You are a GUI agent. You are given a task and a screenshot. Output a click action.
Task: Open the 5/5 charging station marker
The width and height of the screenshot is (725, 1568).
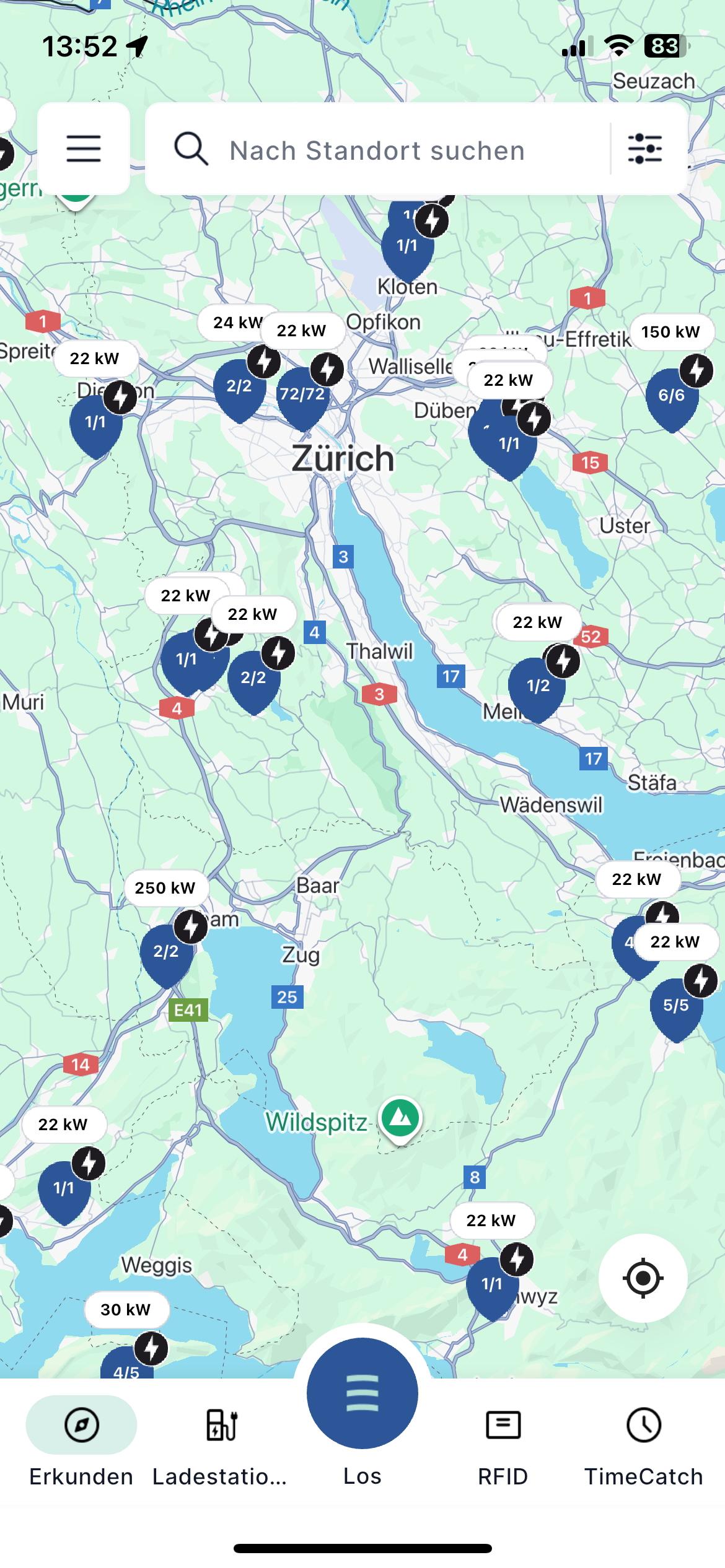pos(676,1006)
